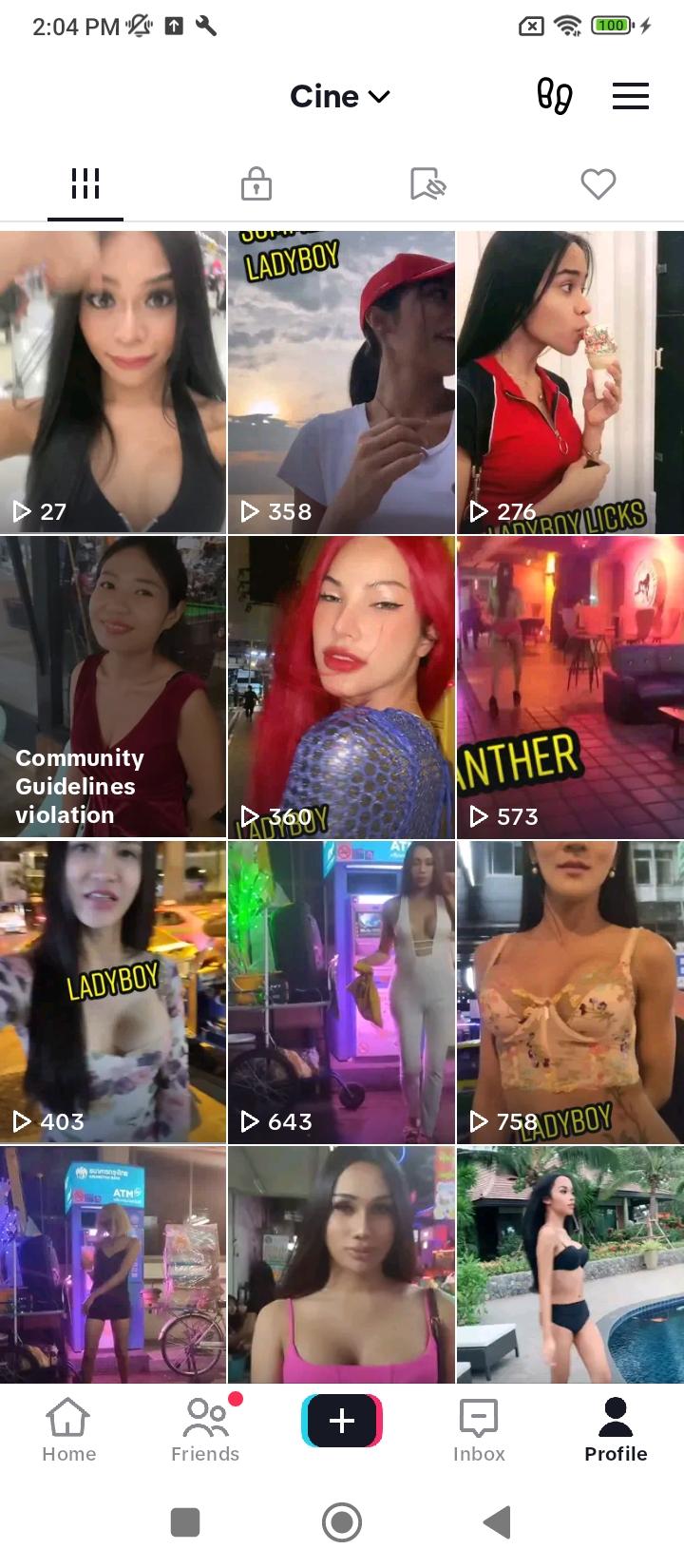Open the video with 276 views
The image size is (684, 1568).
(x=570, y=382)
